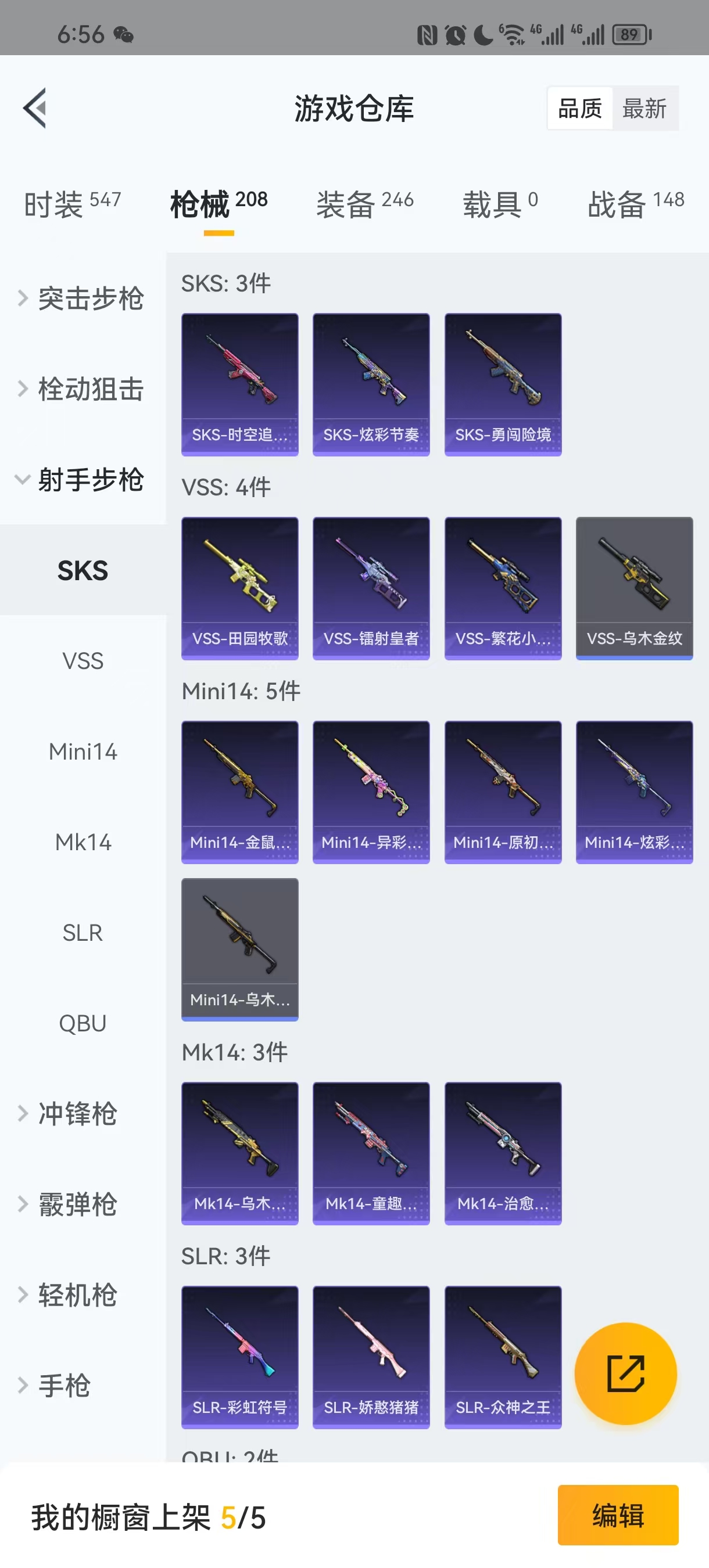Expand the 冲锋枪 category
Image resolution: width=709 pixels, height=1568 pixels.
tap(78, 1114)
